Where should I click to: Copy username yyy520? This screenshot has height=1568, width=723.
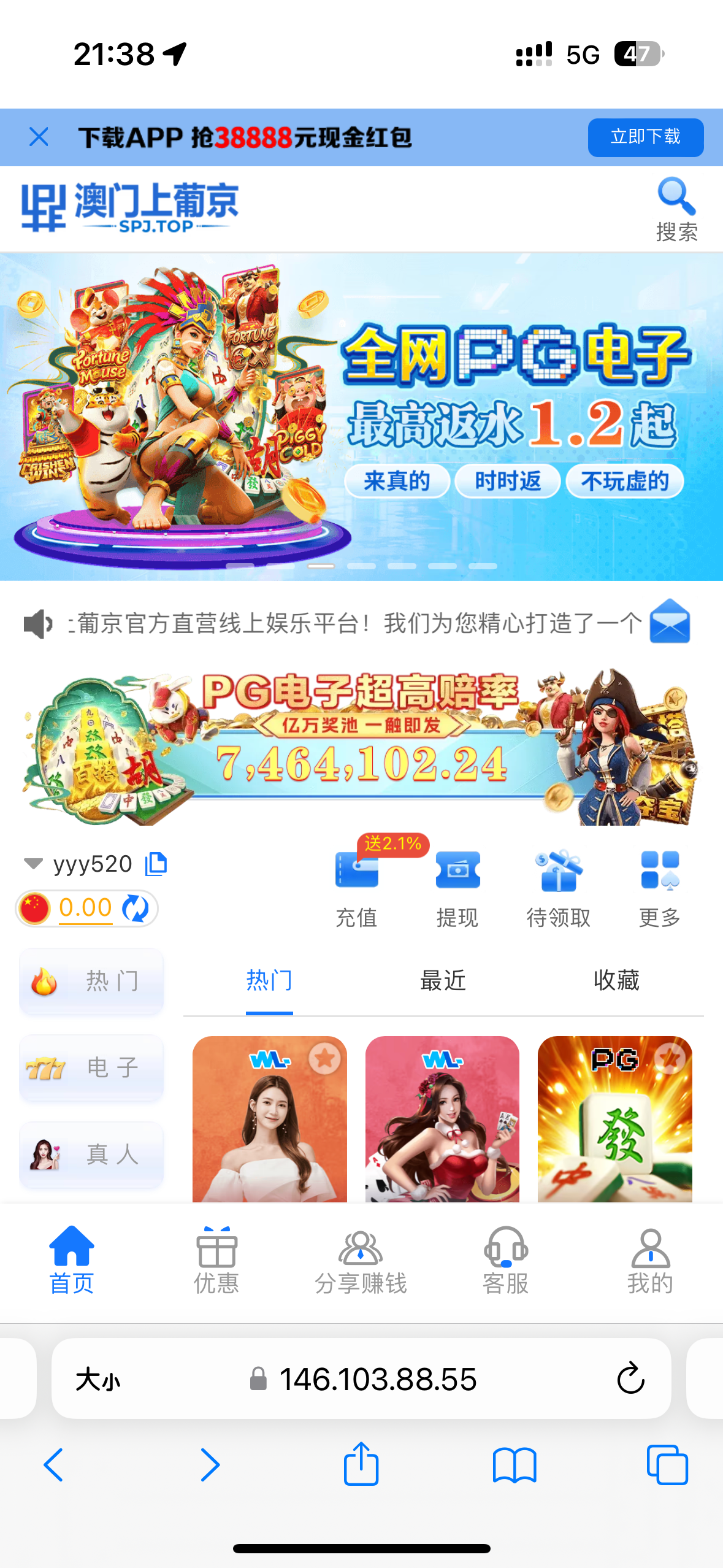(156, 864)
